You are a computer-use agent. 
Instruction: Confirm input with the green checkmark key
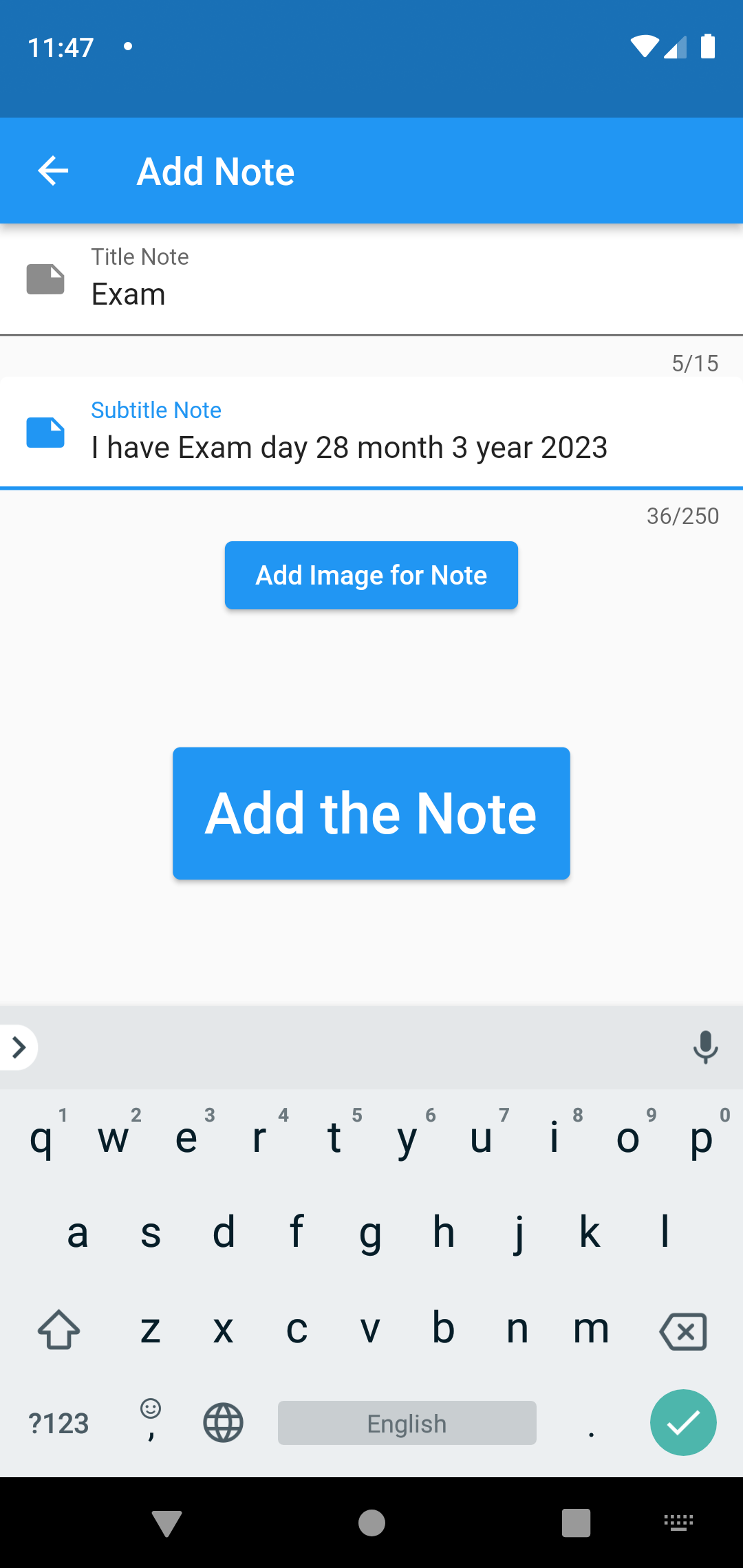[x=682, y=1422]
